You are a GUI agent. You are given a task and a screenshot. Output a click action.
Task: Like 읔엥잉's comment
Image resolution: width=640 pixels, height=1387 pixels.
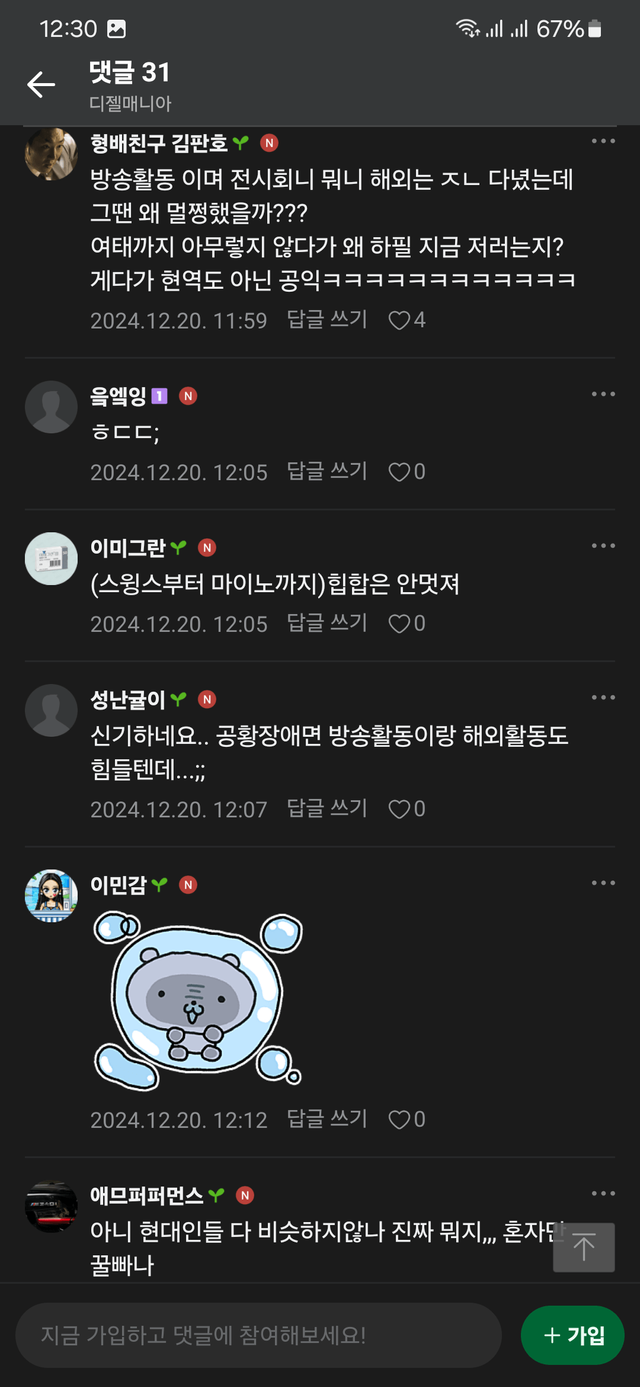(407, 472)
